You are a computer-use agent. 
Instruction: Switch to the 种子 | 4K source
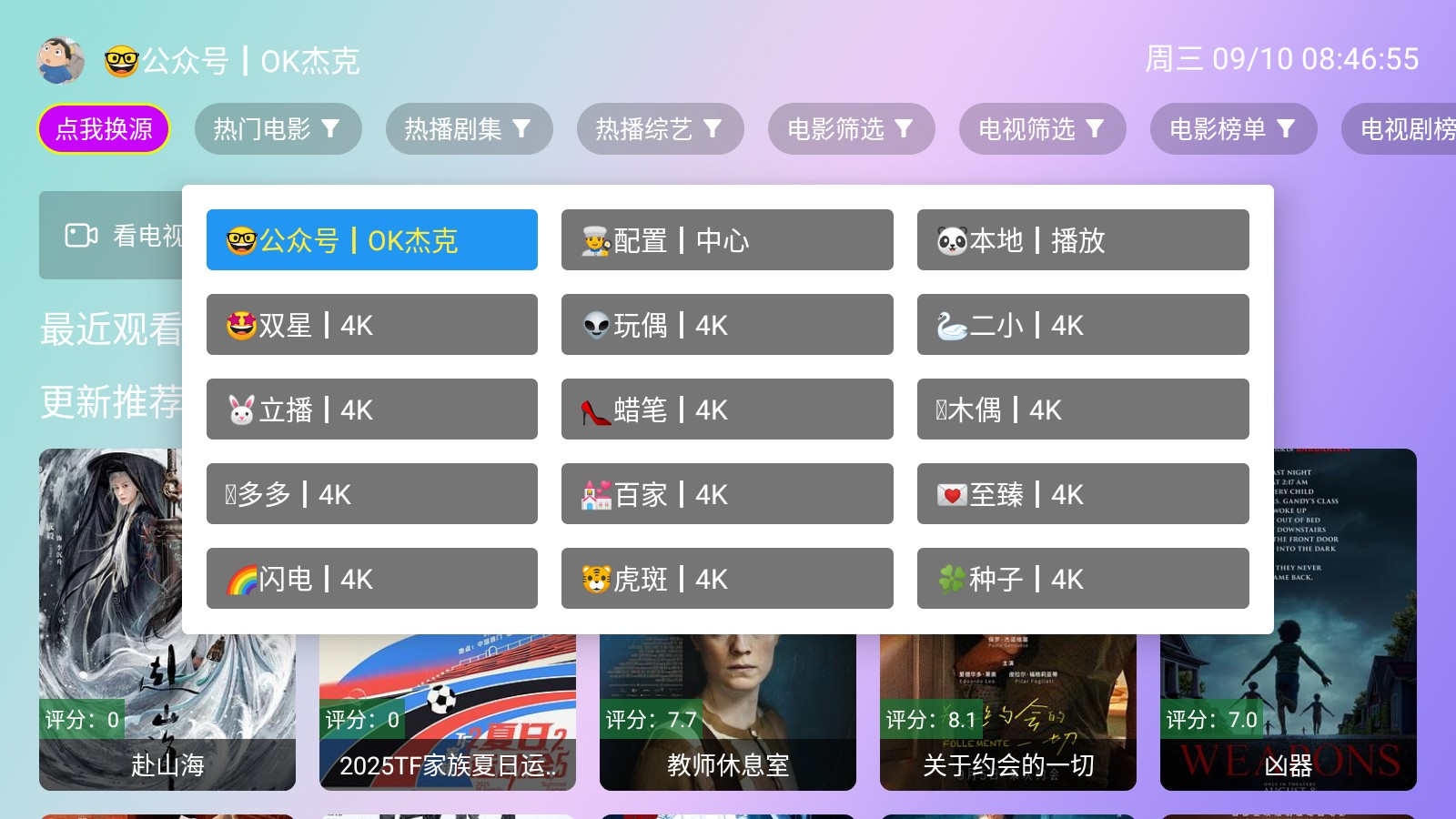tap(1083, 579)
